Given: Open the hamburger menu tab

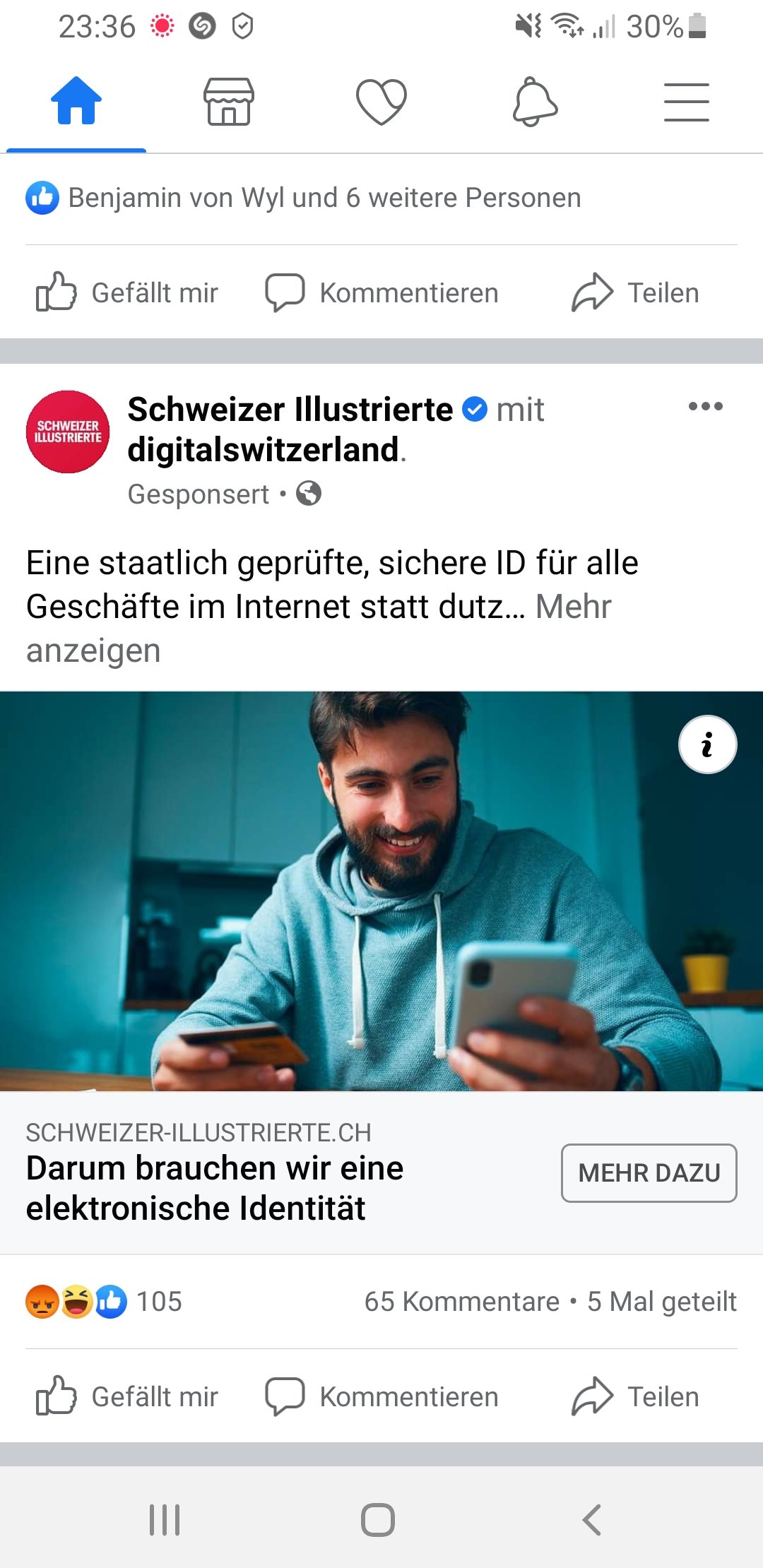Looking at the screenshot, I should click(687, 102).
